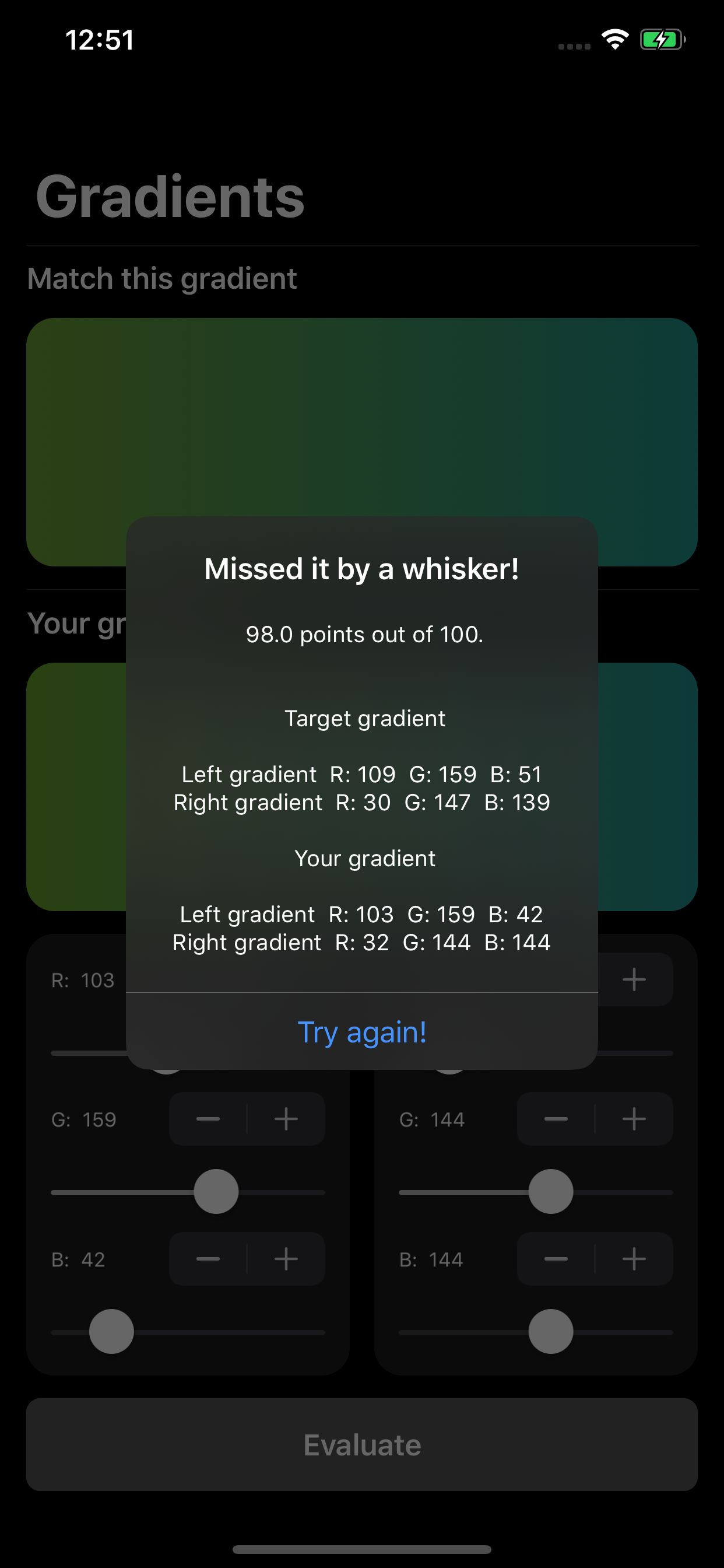This screenshot has width=724, height=1568.
Task: Decrease left gradient G value with minus stepper
Action: point(209,1118)
